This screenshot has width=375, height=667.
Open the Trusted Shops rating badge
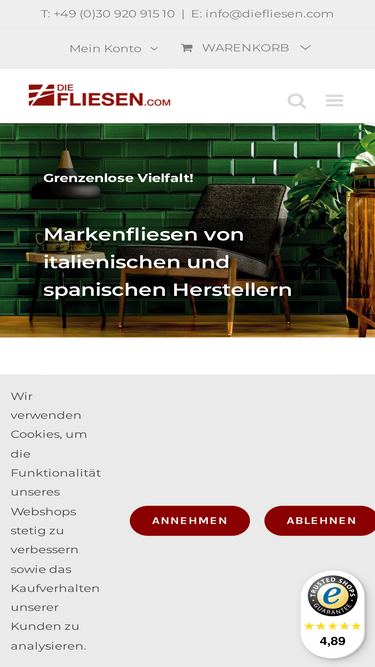click(332, 614)
